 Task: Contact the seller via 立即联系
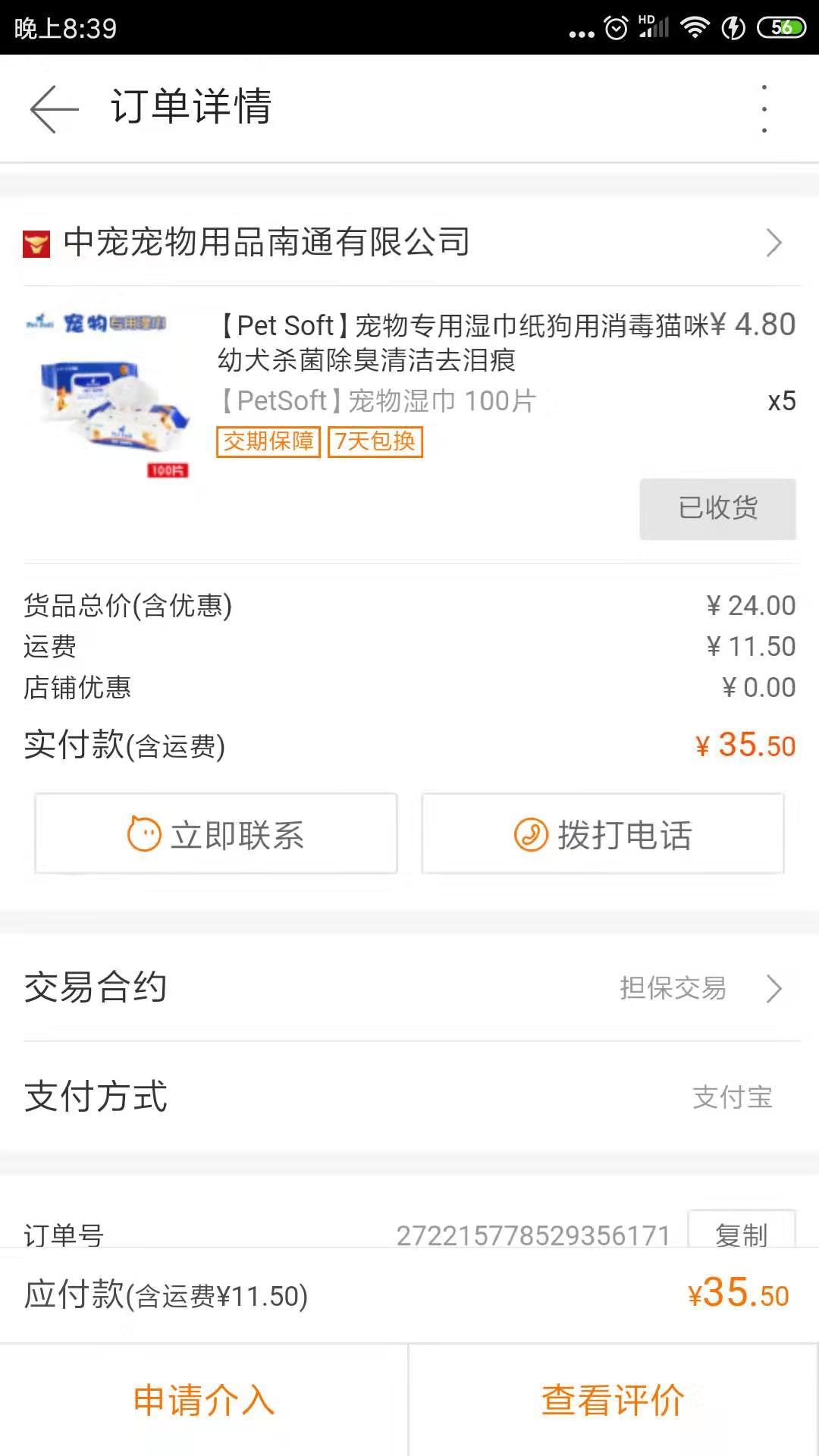tap(216, 834)
